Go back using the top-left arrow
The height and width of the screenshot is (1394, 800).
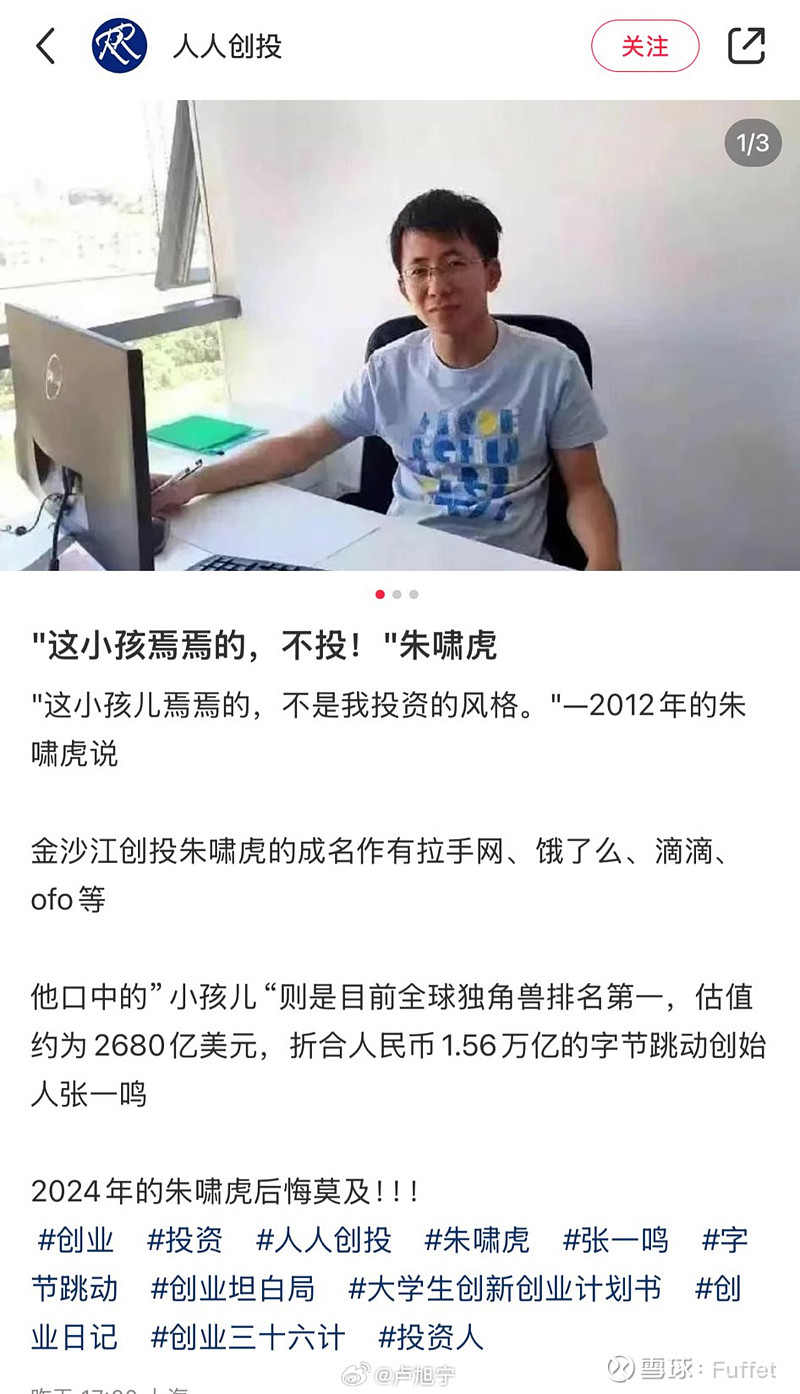tap(46, 46)
